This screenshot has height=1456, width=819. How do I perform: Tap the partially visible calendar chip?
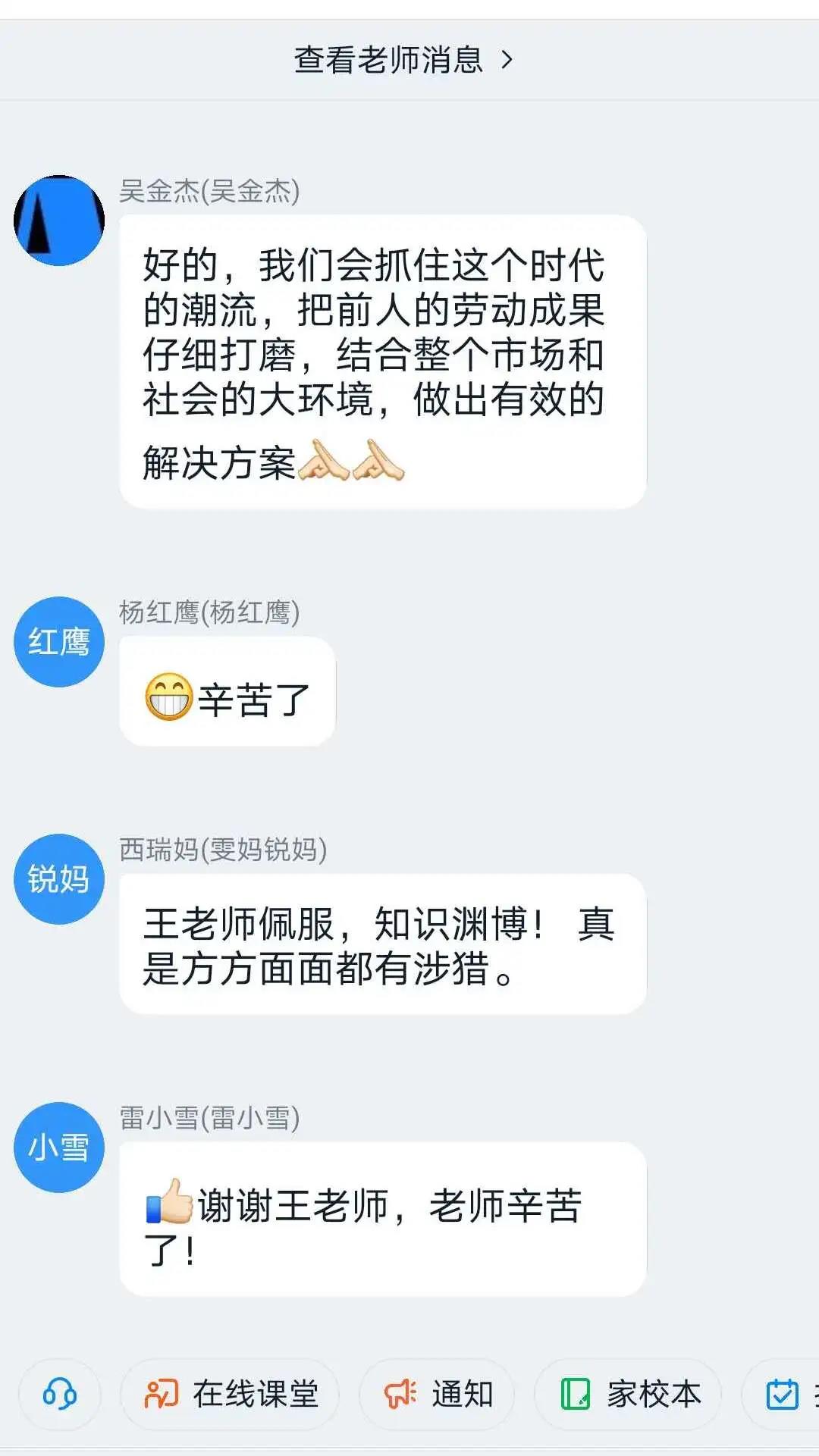(x=781, y=1394)
